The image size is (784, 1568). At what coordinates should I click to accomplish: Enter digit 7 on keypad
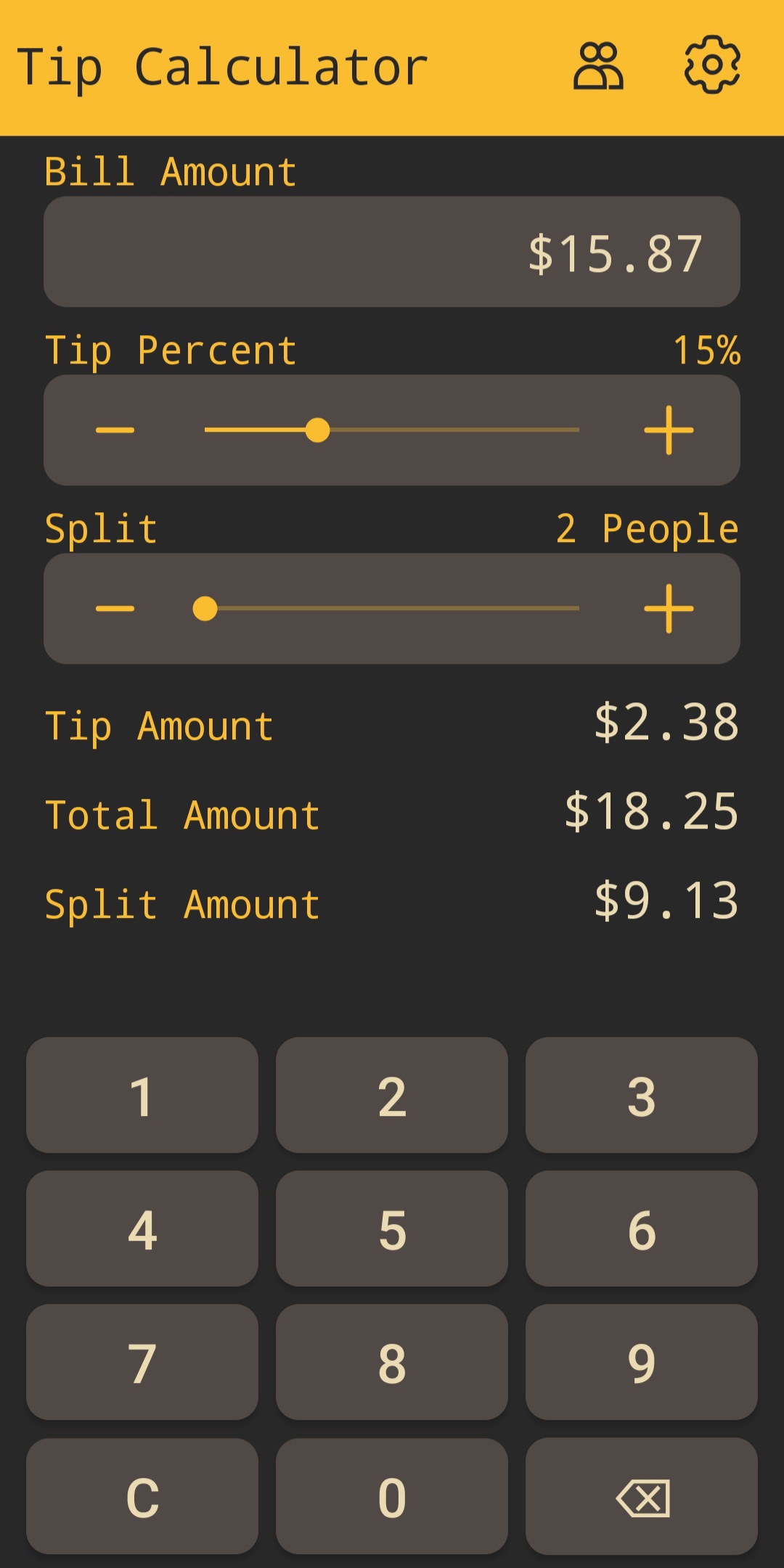click(x=142, y=1362)
